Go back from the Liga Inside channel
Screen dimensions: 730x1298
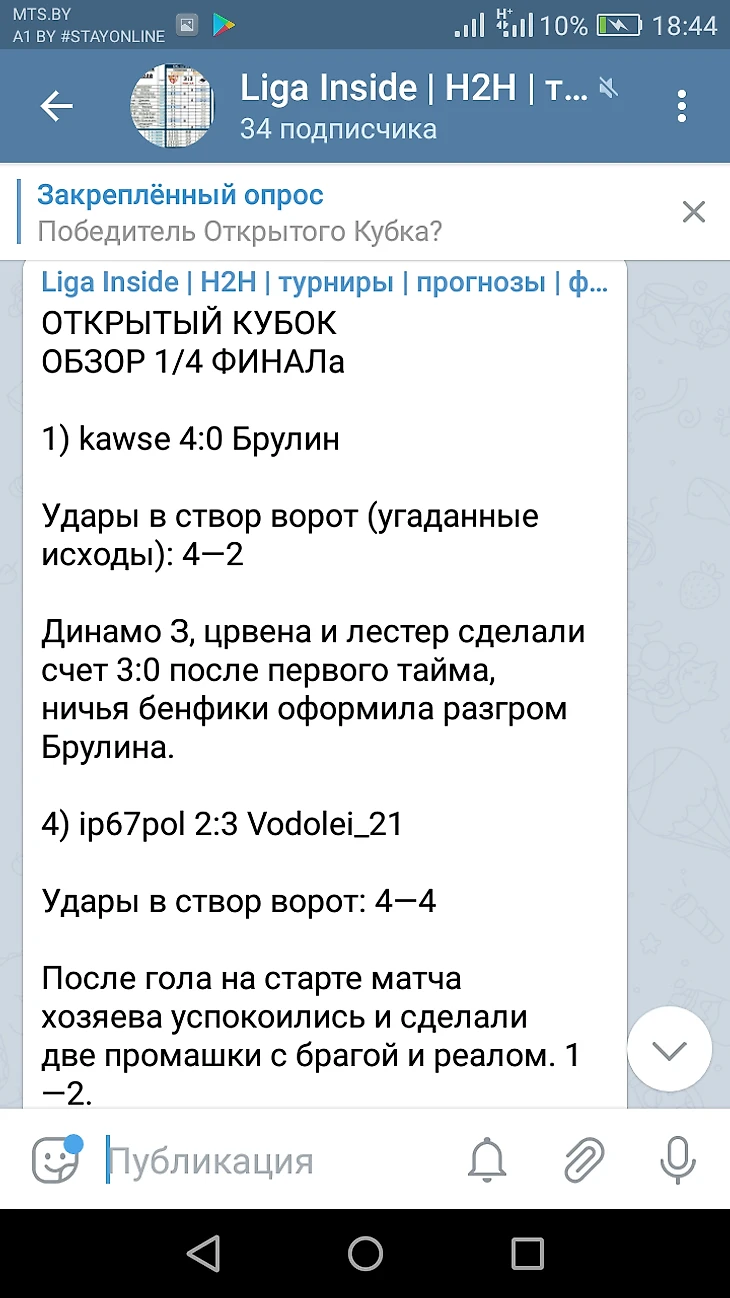[x=57, y=106]
